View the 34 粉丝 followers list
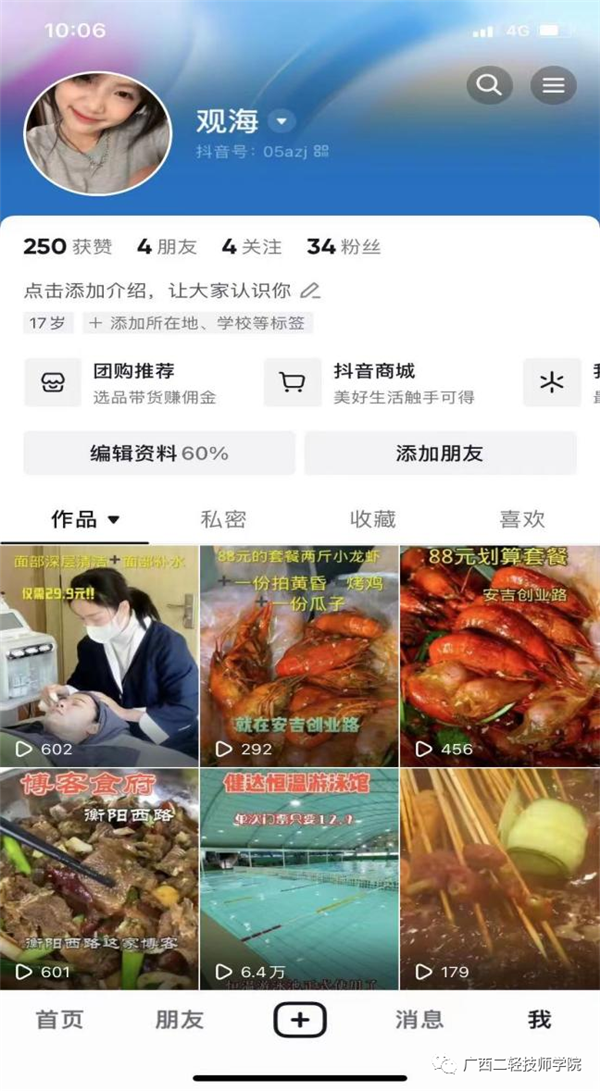This screenshot has width=600, height=1091. (344, 246)
